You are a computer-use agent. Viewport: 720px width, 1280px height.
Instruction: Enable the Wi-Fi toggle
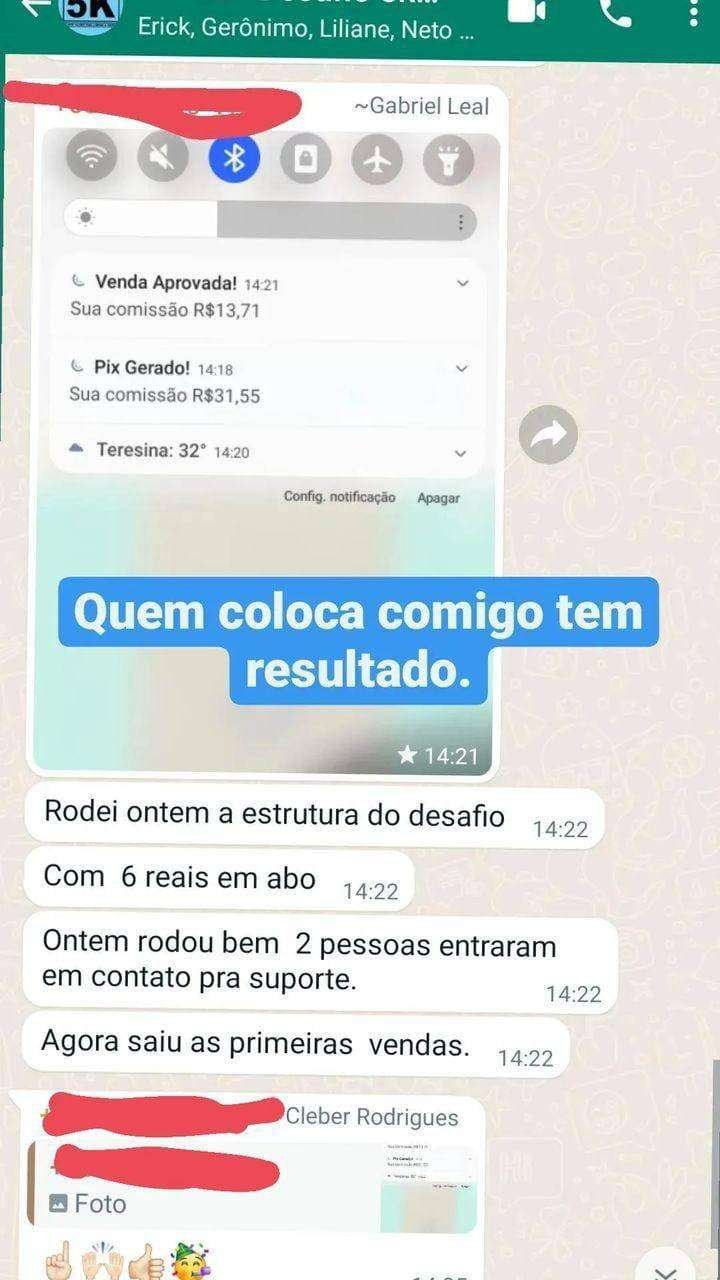(x=91, y=157)
